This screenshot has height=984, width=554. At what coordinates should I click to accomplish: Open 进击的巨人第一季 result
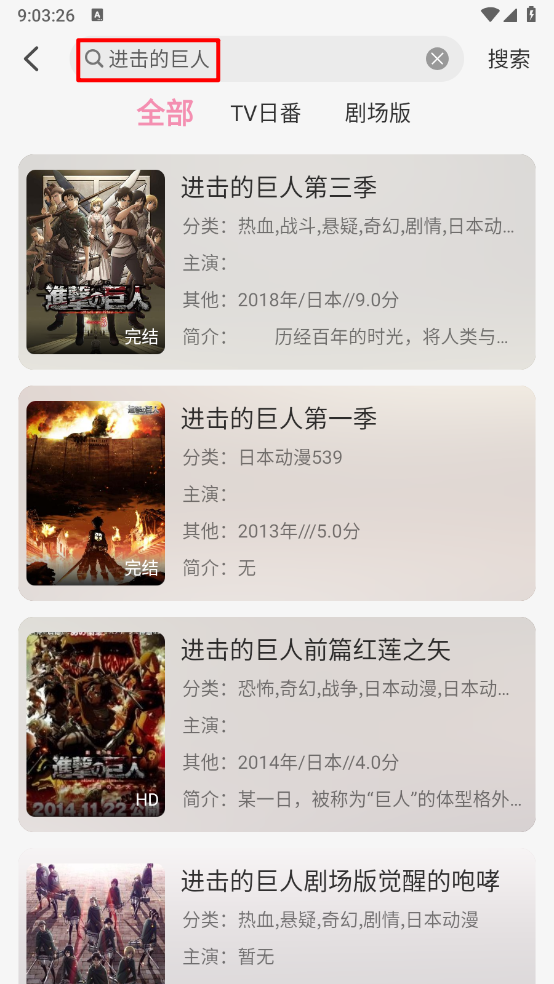point(277,493)
